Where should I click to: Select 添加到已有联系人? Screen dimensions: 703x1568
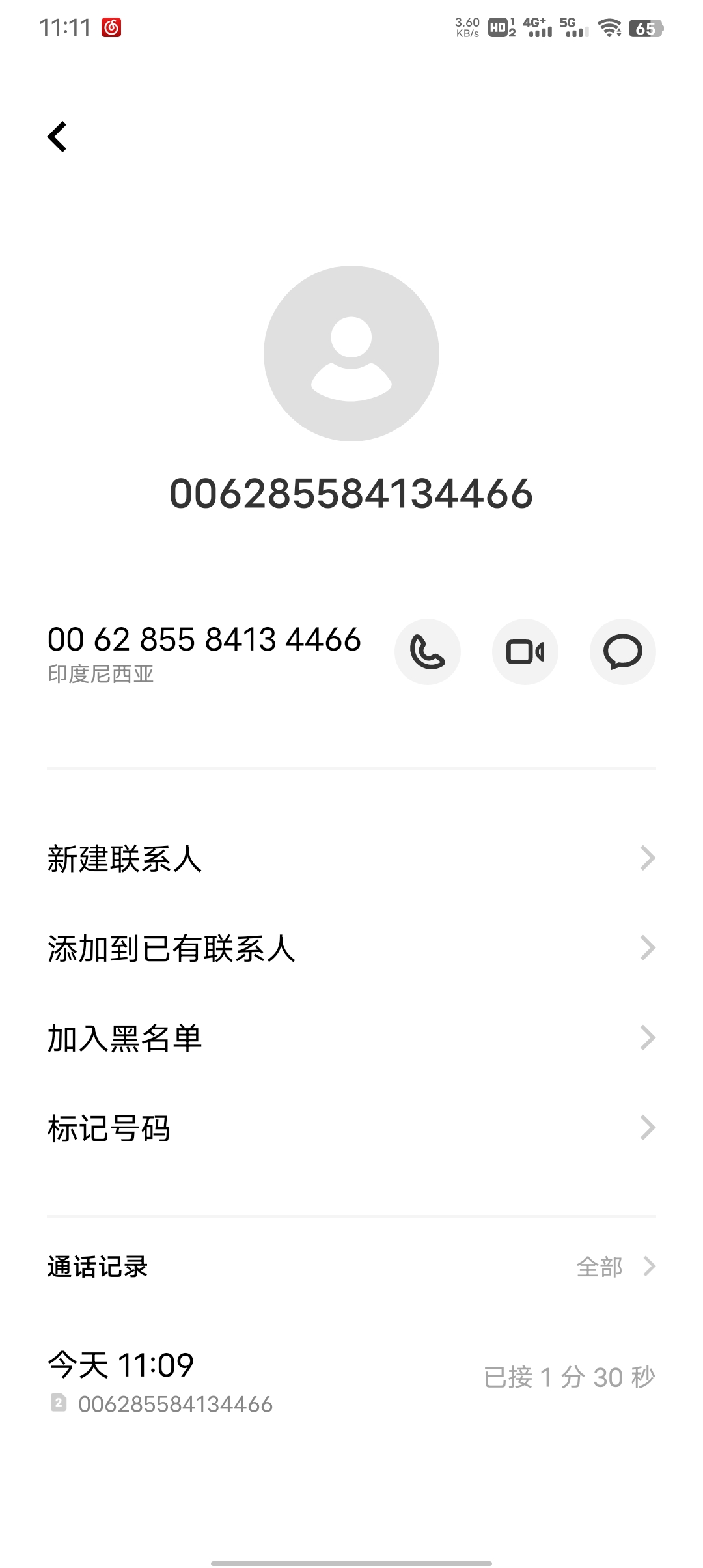point(351,949)
